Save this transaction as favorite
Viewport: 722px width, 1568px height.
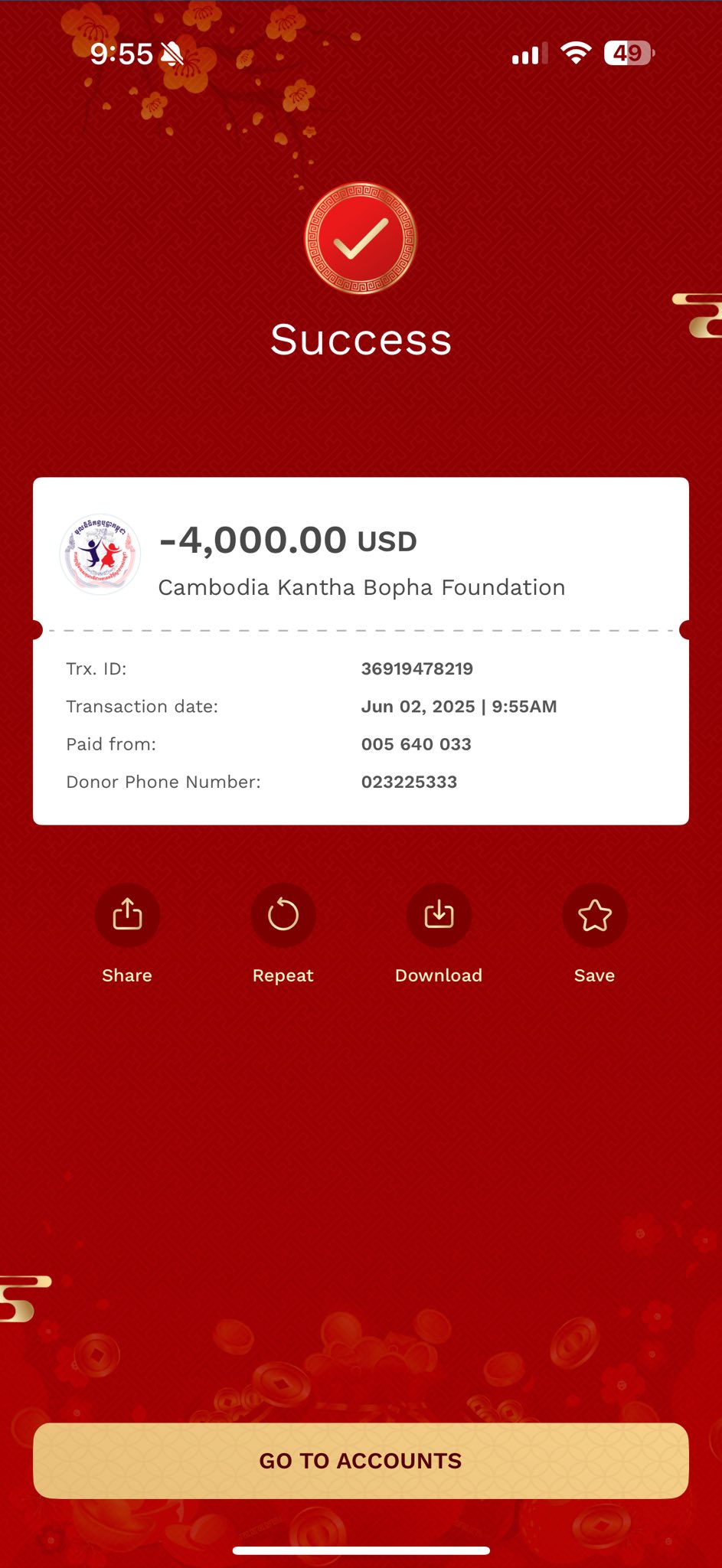pyautogui.click(x=595, y=916)
